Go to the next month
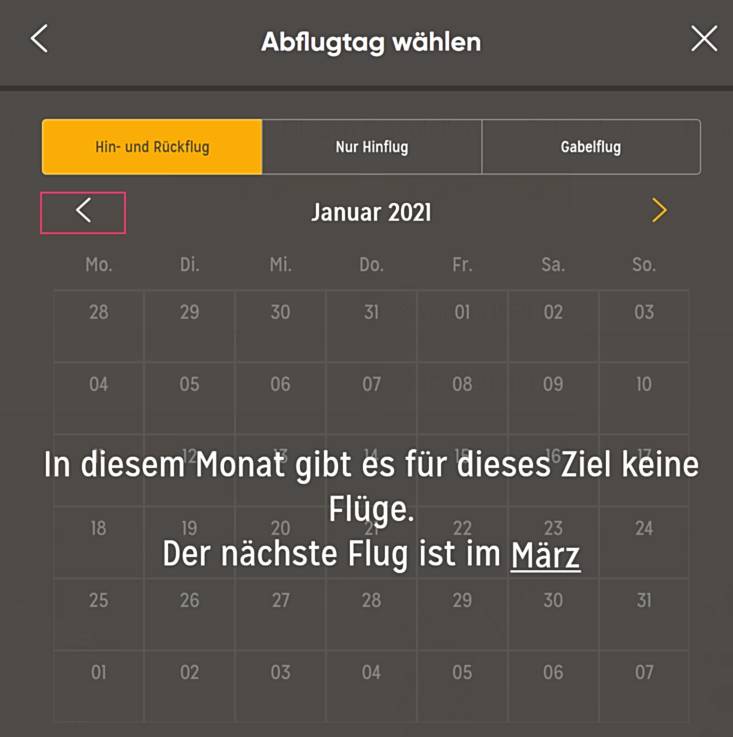 [659, 211]
